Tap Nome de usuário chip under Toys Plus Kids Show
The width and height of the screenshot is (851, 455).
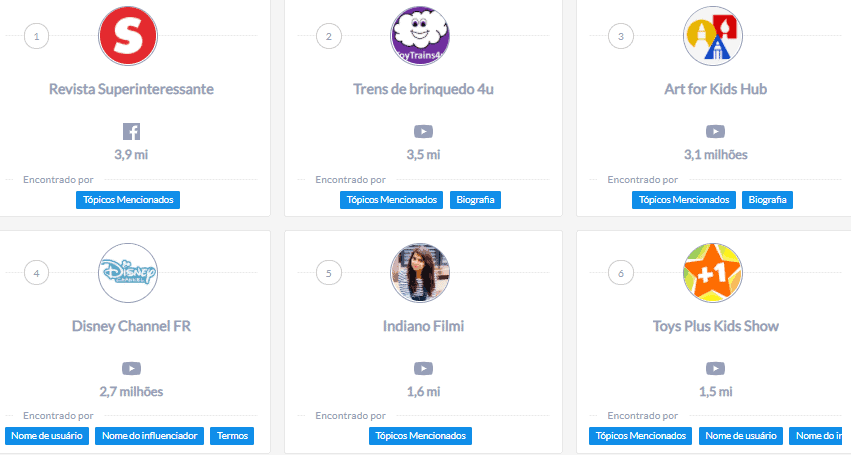tap(740, 436)
